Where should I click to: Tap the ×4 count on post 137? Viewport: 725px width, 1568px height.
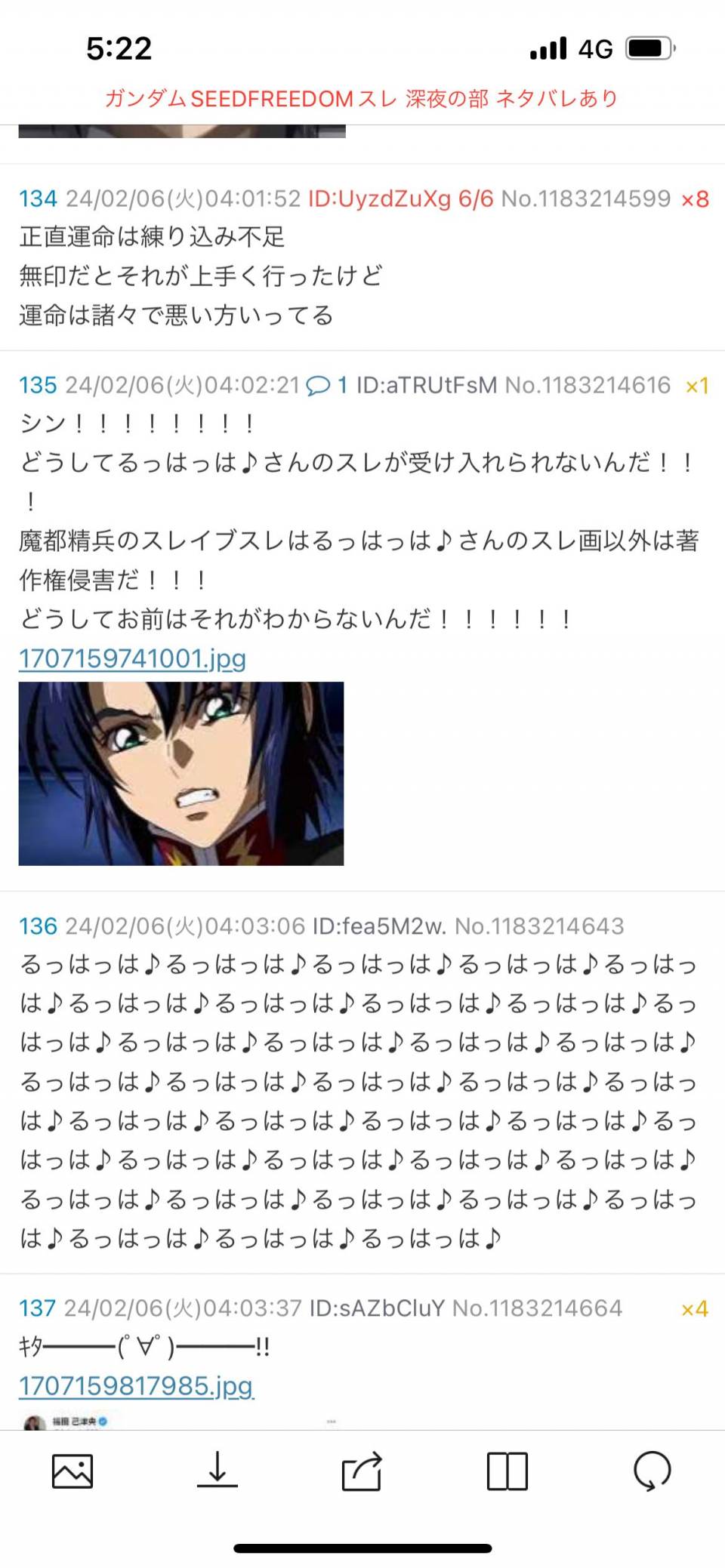694,1308
